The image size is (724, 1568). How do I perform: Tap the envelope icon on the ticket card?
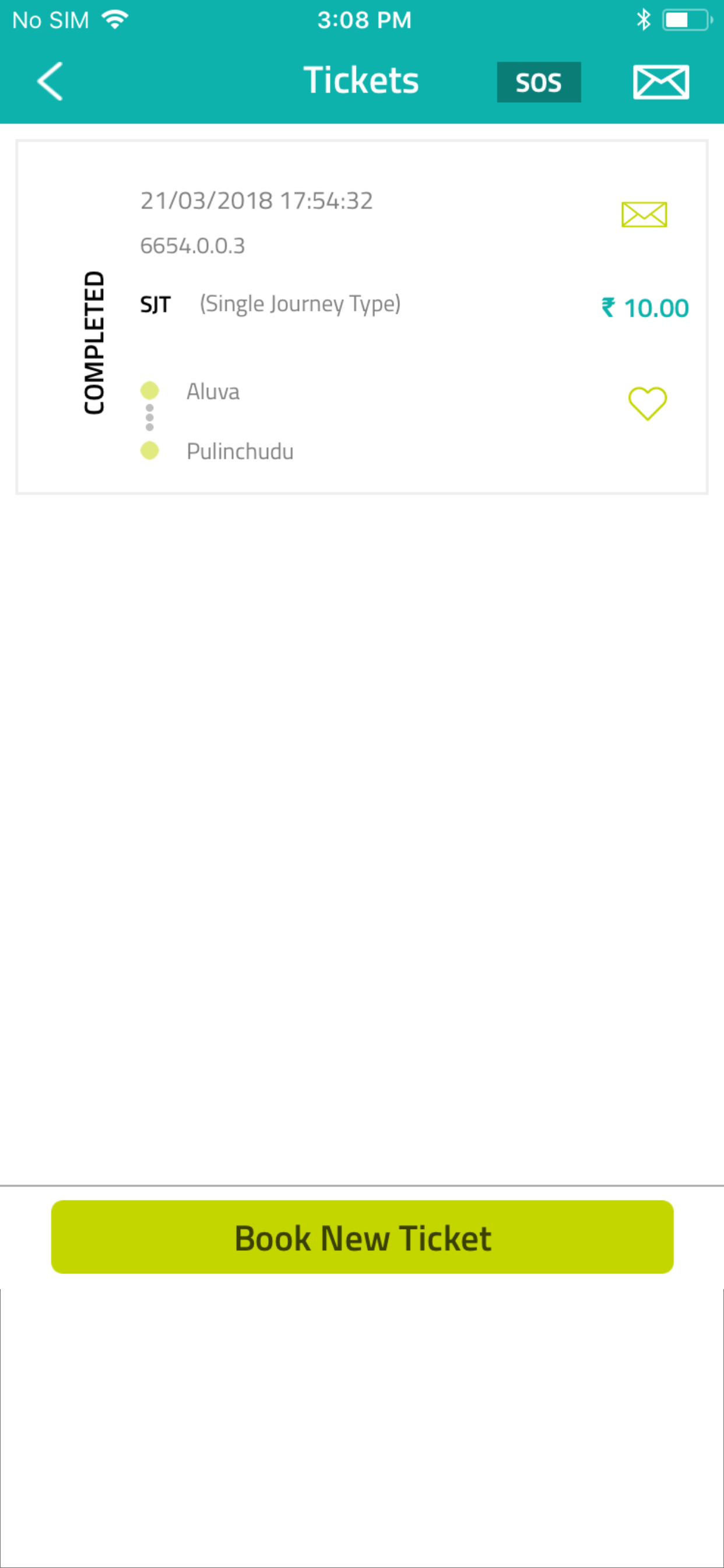(x=643, y=214)
